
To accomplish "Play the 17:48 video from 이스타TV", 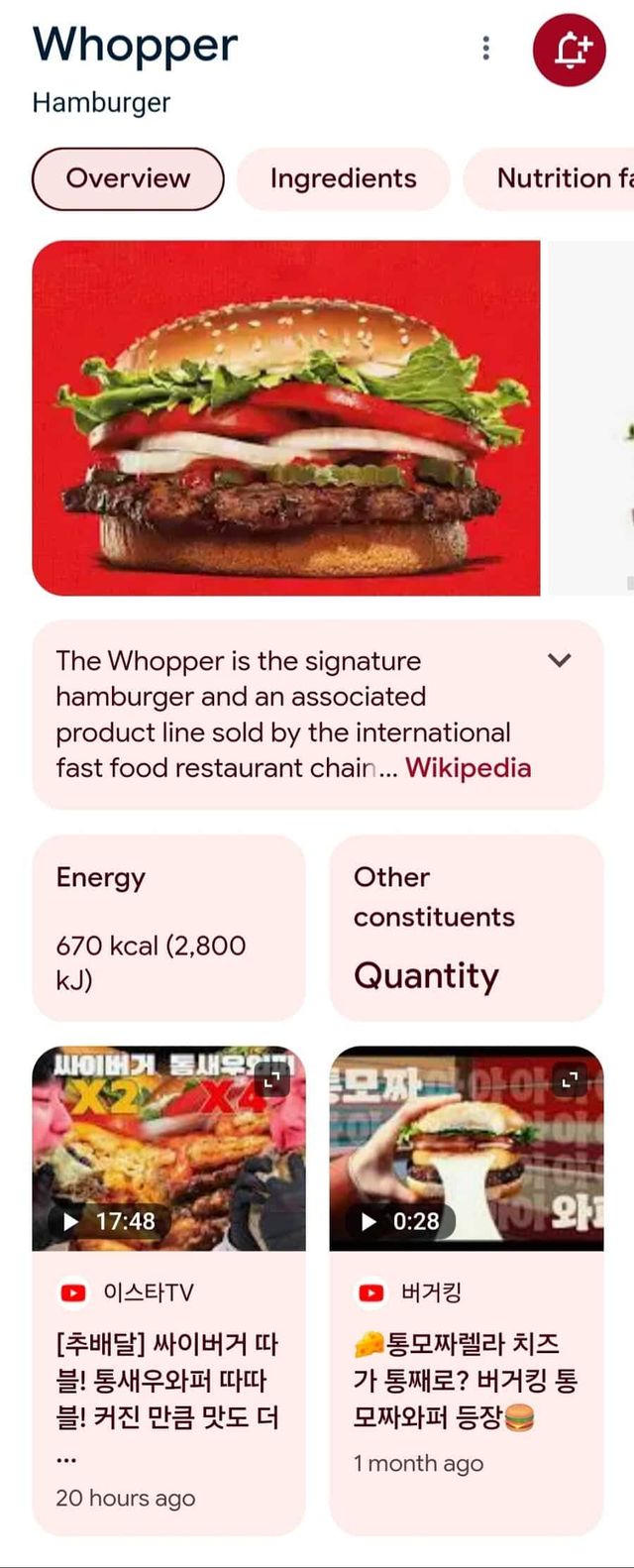I will [168, 1148].
